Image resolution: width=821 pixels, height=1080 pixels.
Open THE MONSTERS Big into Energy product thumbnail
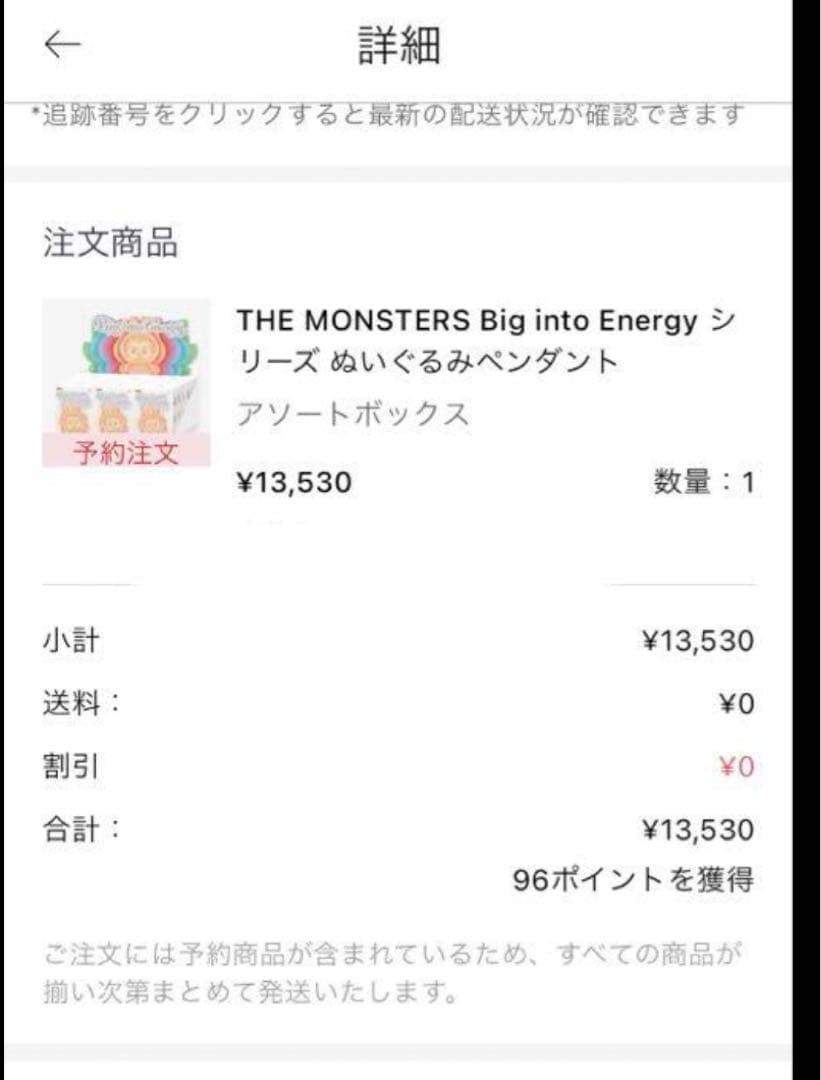(x=126, y=382)
